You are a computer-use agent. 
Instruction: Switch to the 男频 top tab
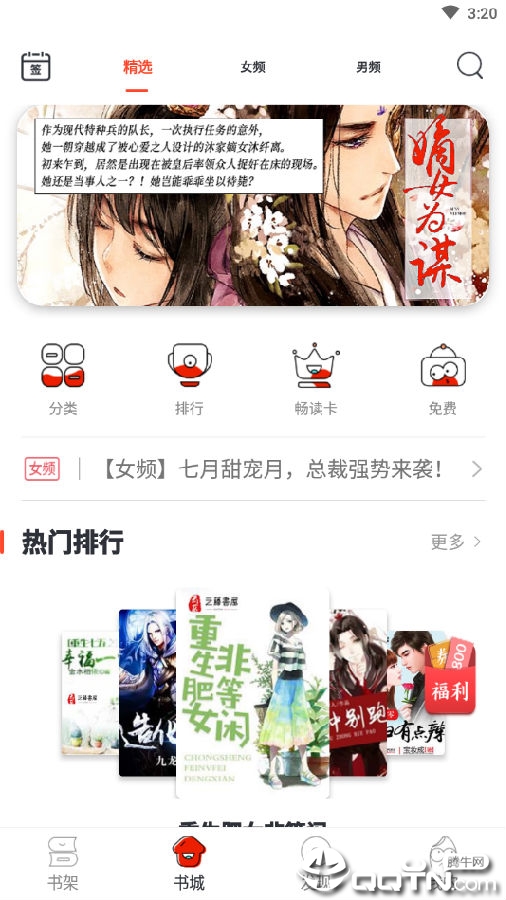coord(368,67)
